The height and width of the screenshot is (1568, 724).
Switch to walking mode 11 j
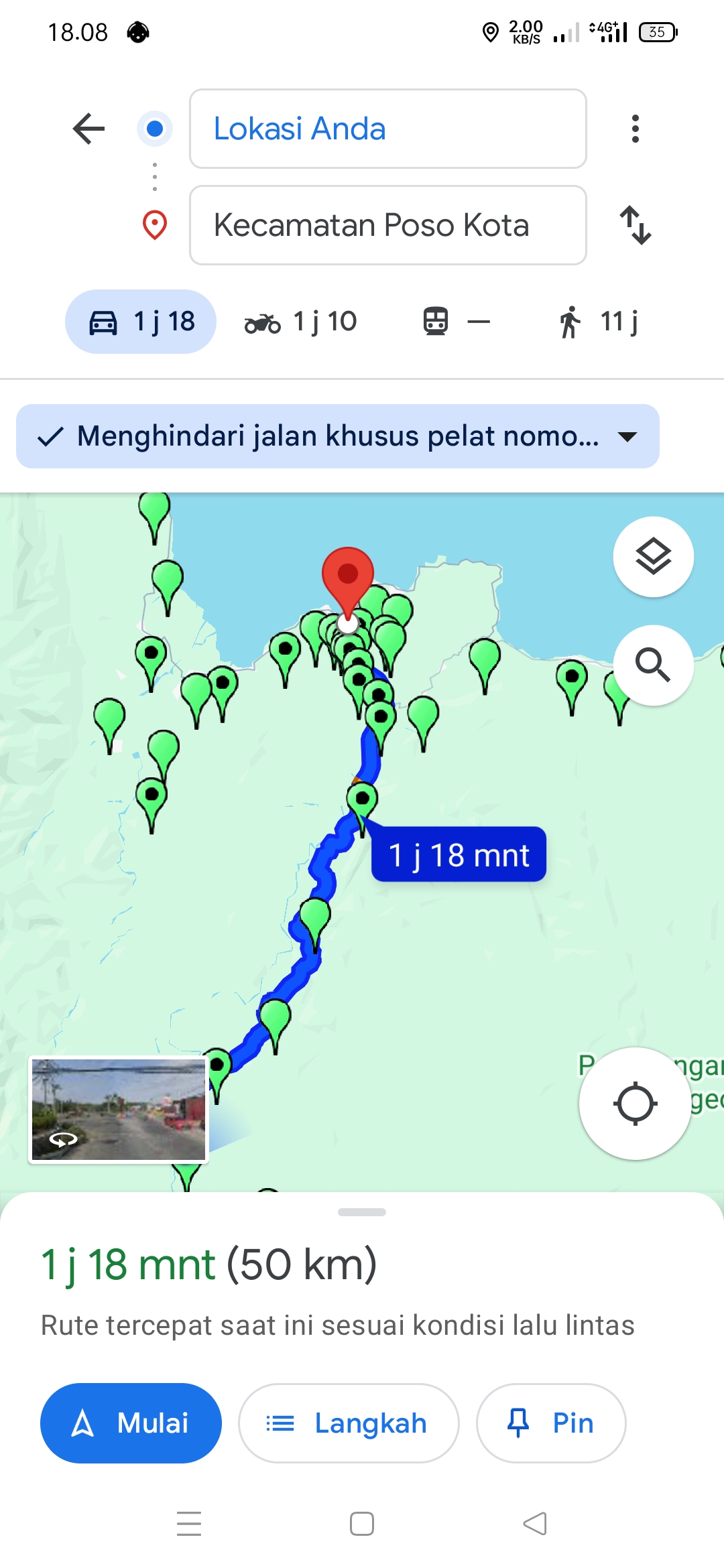598,322
